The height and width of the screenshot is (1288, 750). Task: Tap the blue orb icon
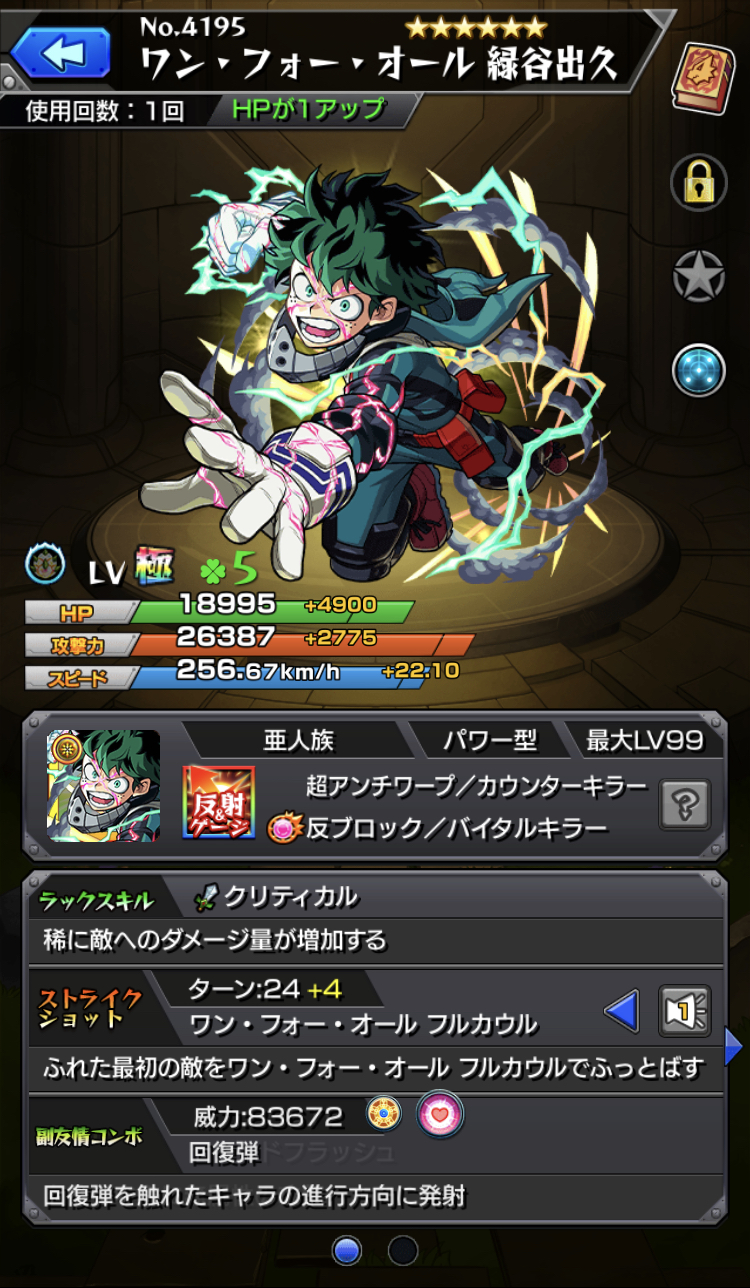698,369
